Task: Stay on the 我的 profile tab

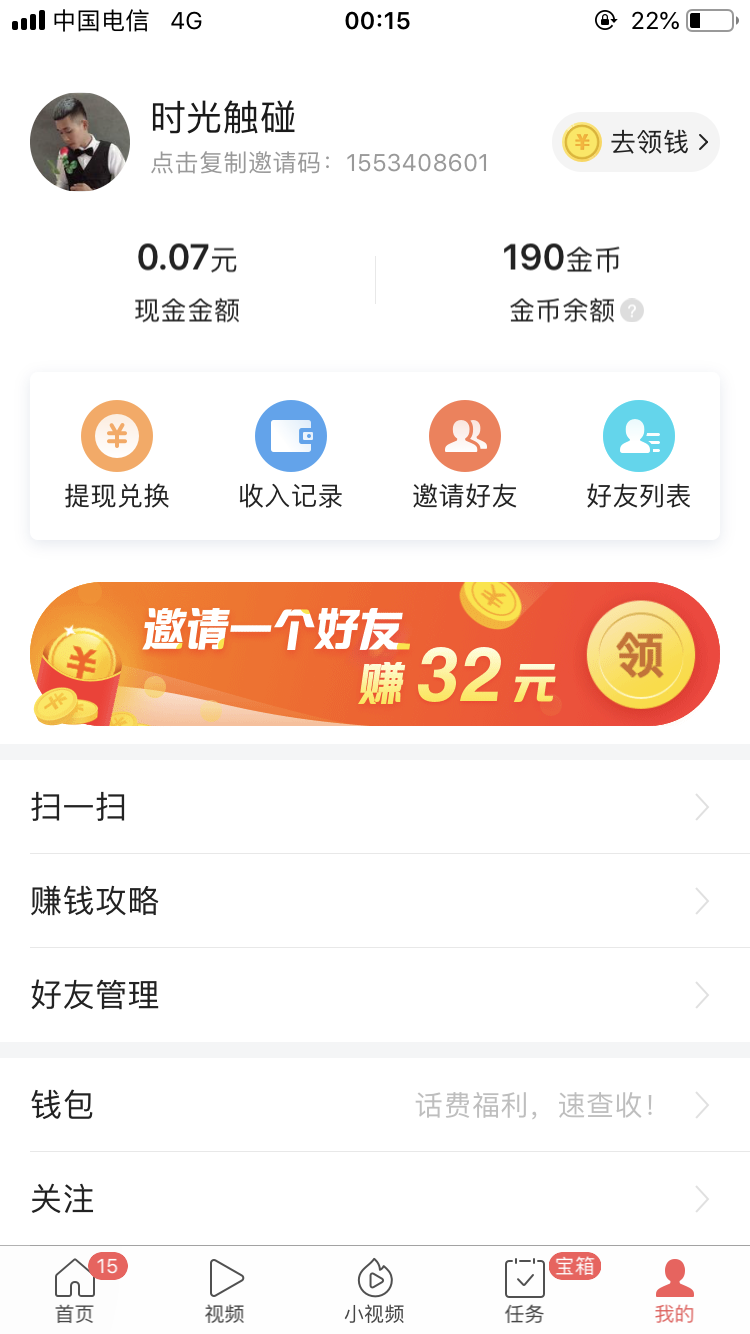Action: [x=674, y=1290]
